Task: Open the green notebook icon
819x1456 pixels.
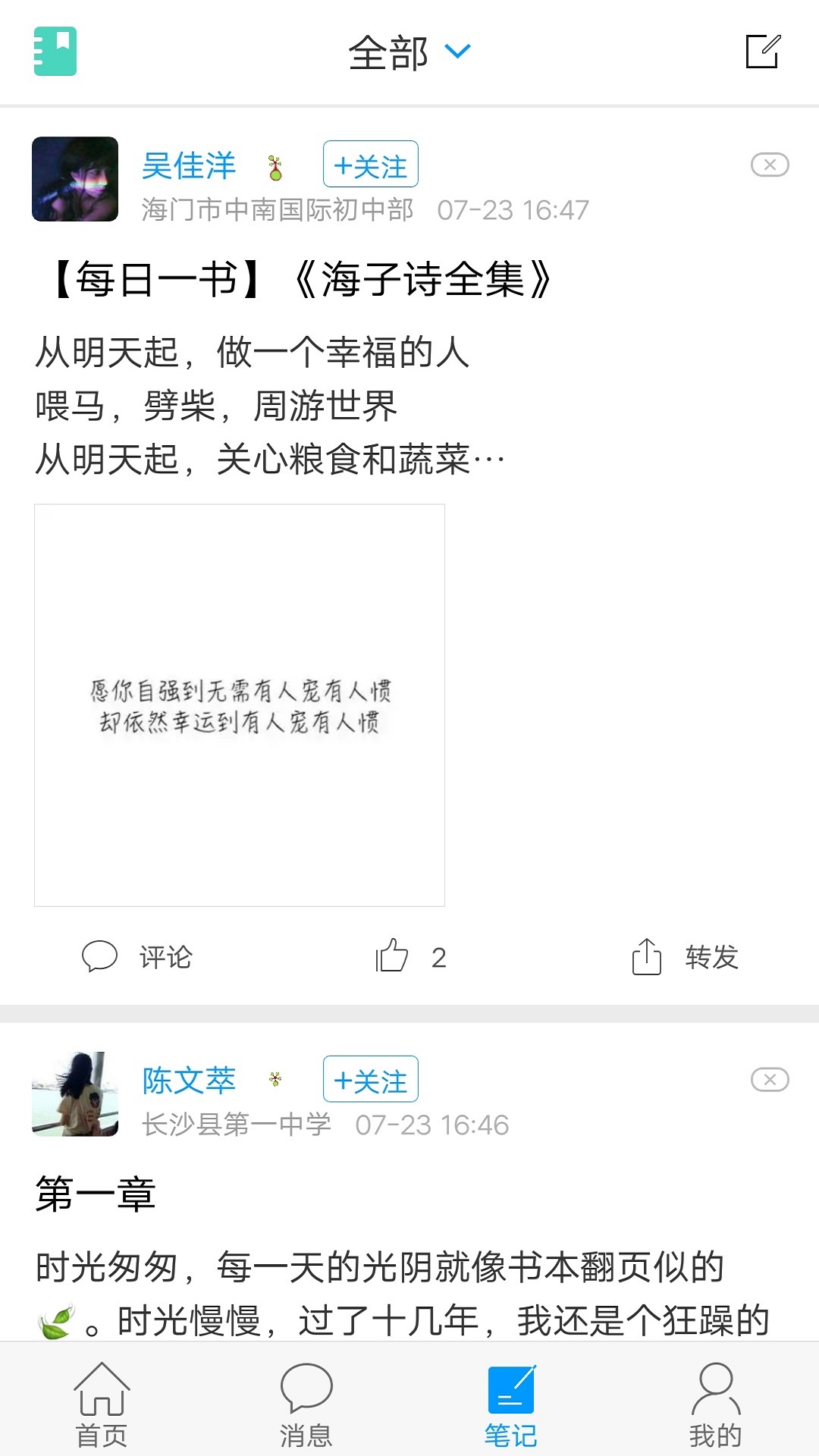Action: (x=55, y=52)
